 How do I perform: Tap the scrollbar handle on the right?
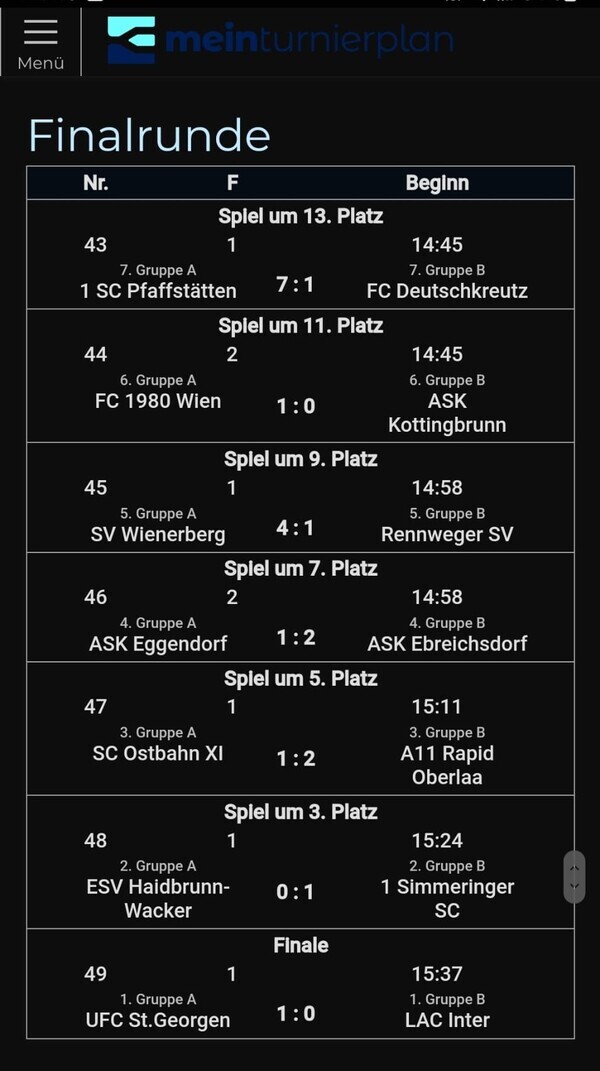tap(574, 877)
